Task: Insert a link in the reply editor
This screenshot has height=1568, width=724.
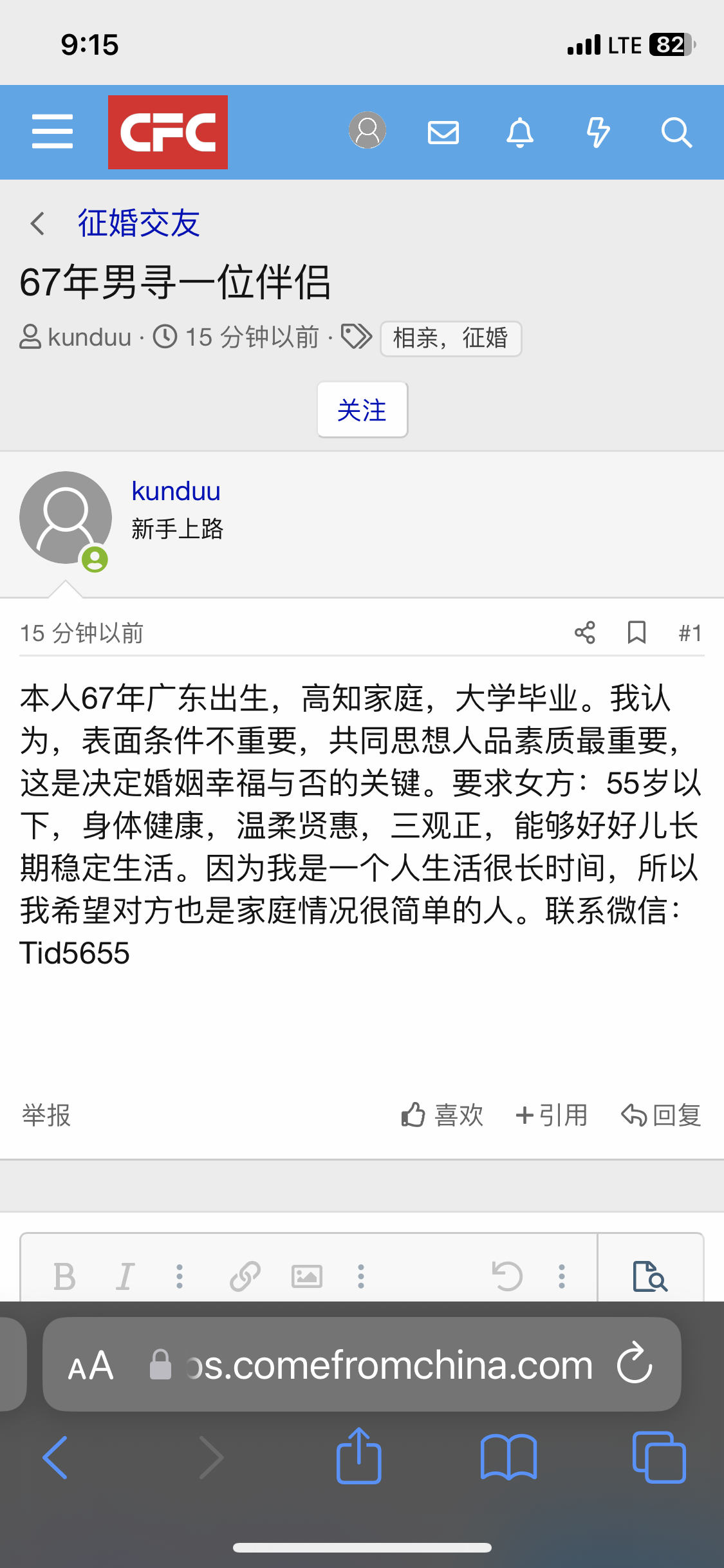Action: [x=245, y=1276]
